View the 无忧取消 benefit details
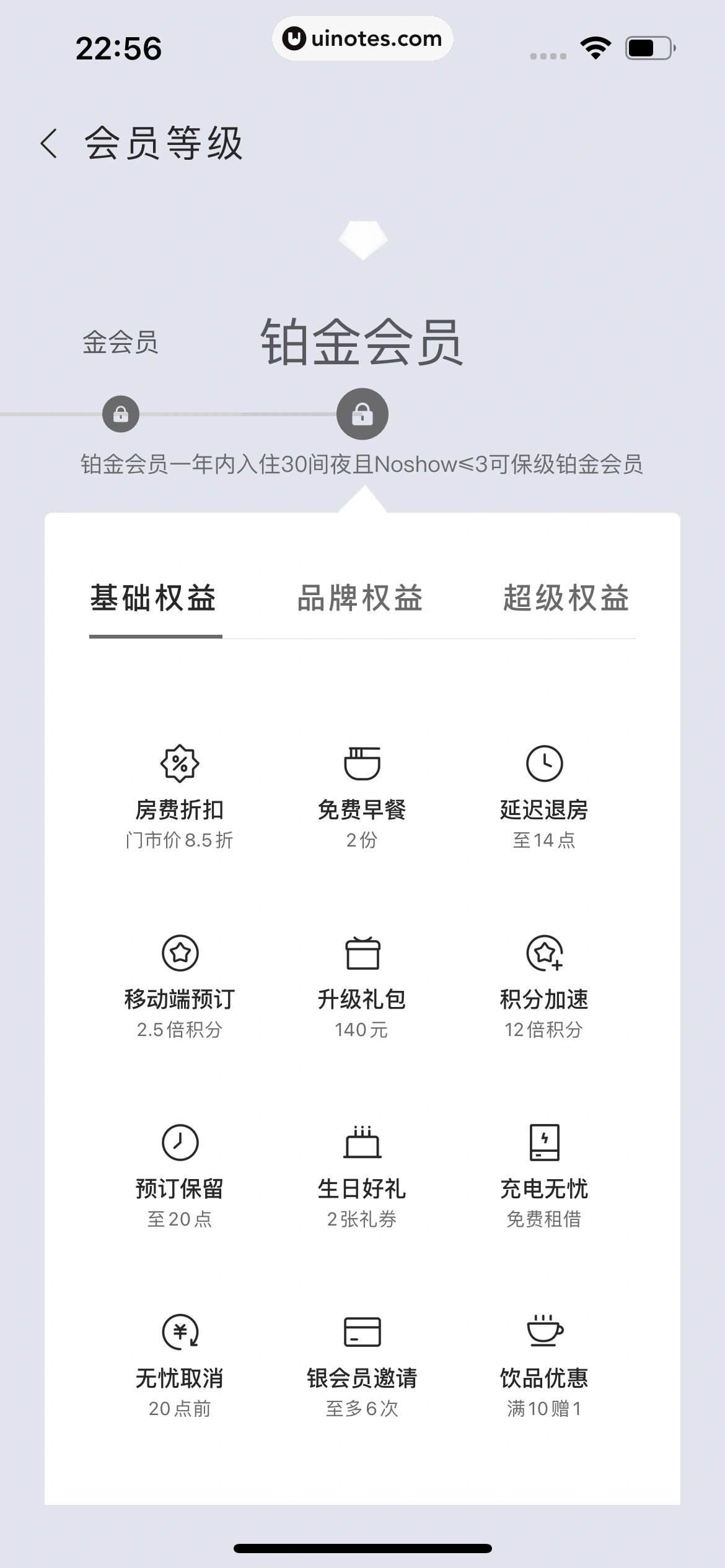The image size is (725, 1568). [x=180, y=1365]
